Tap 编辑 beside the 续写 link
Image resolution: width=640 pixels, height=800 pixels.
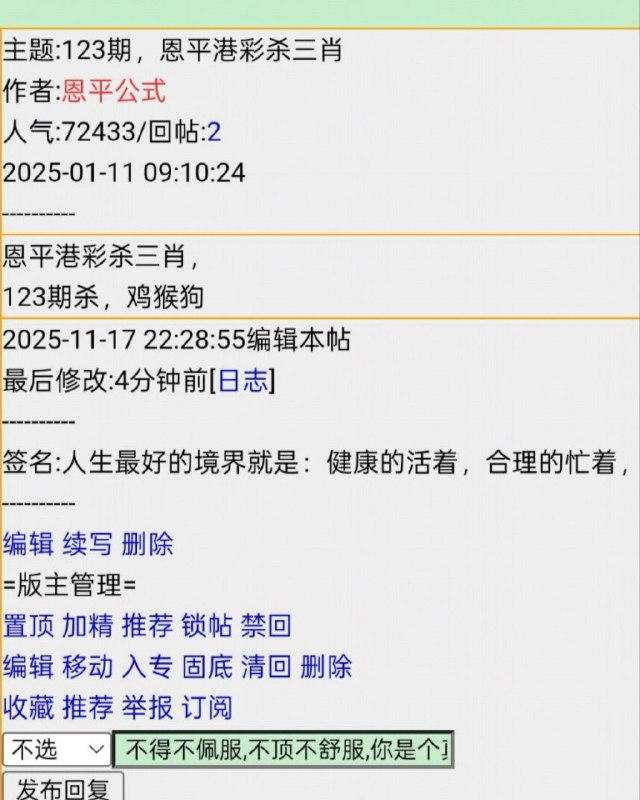(28, 544)
